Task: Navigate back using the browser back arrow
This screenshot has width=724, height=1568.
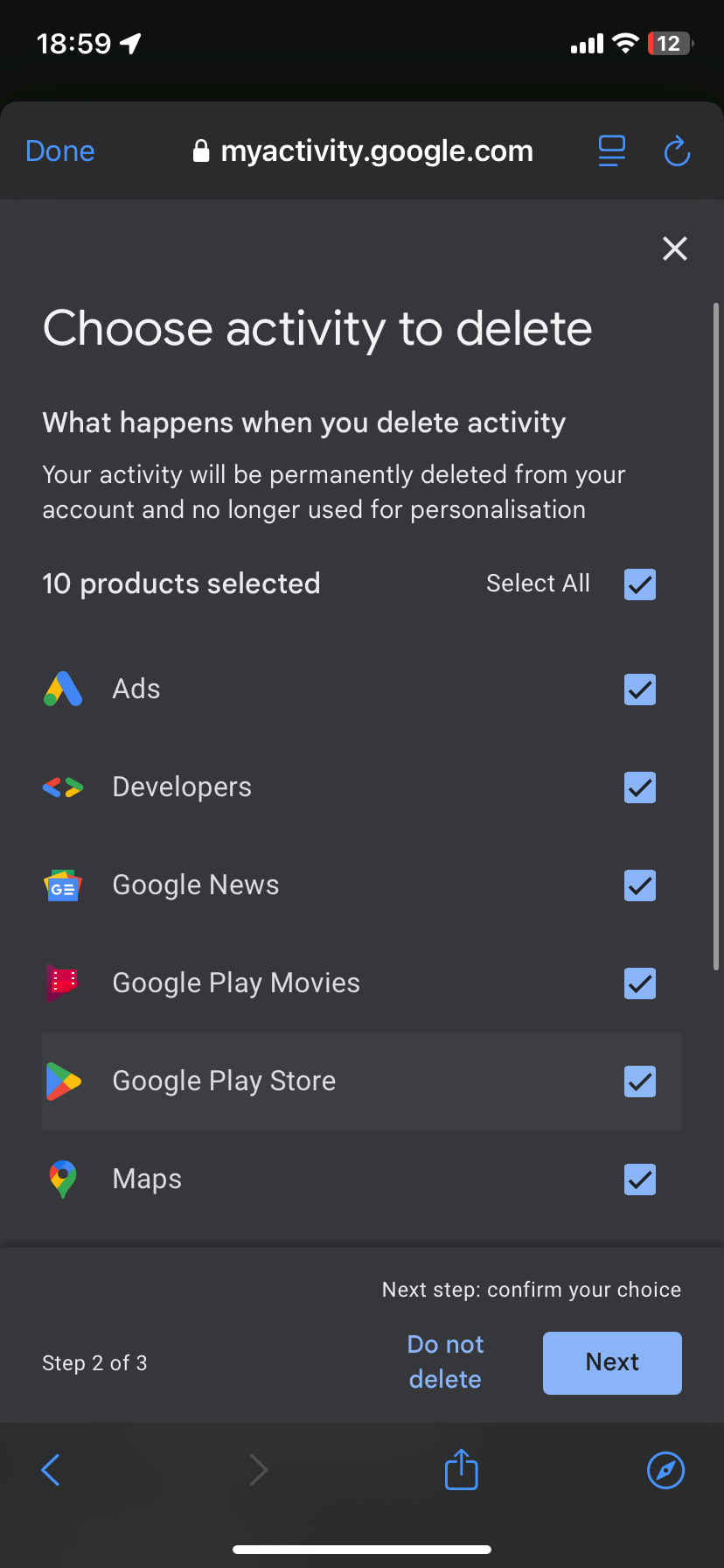Action: tap(50, 1470)
